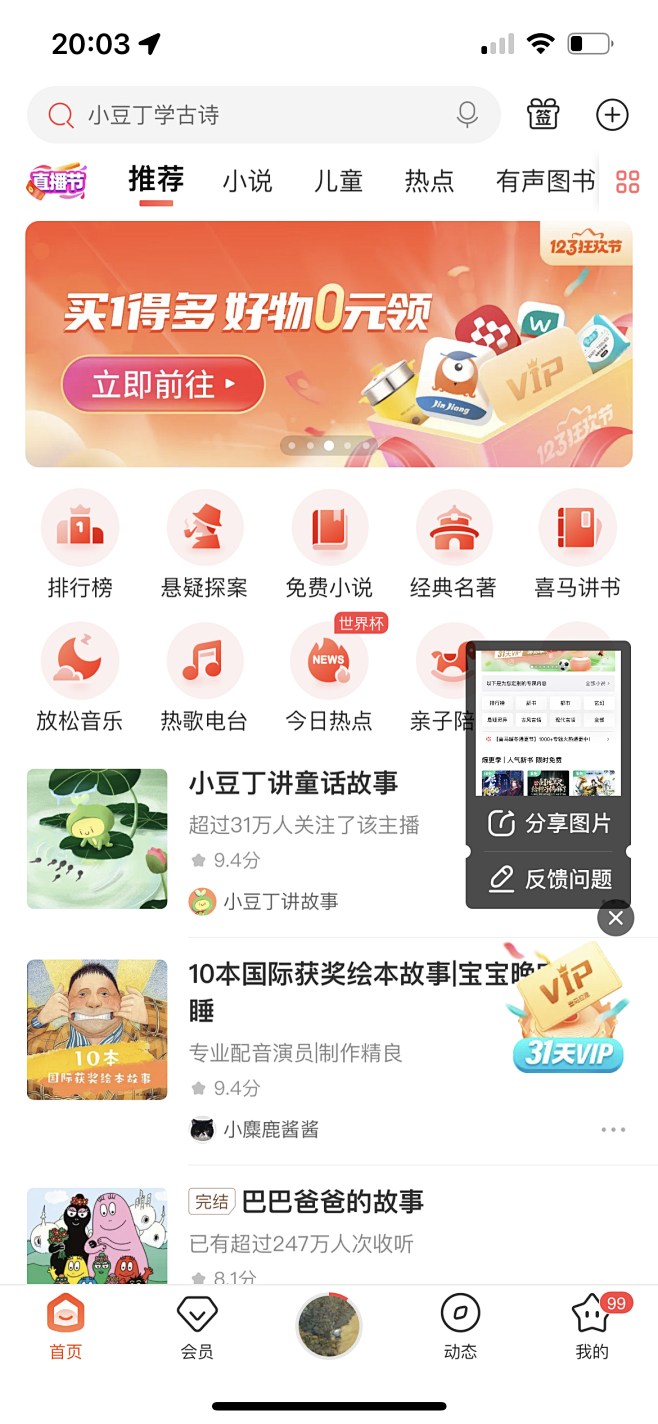Open more options for 10本国际获奖绘本故事
Screen dimensions: 658x1424
[x=613, y=1130]
